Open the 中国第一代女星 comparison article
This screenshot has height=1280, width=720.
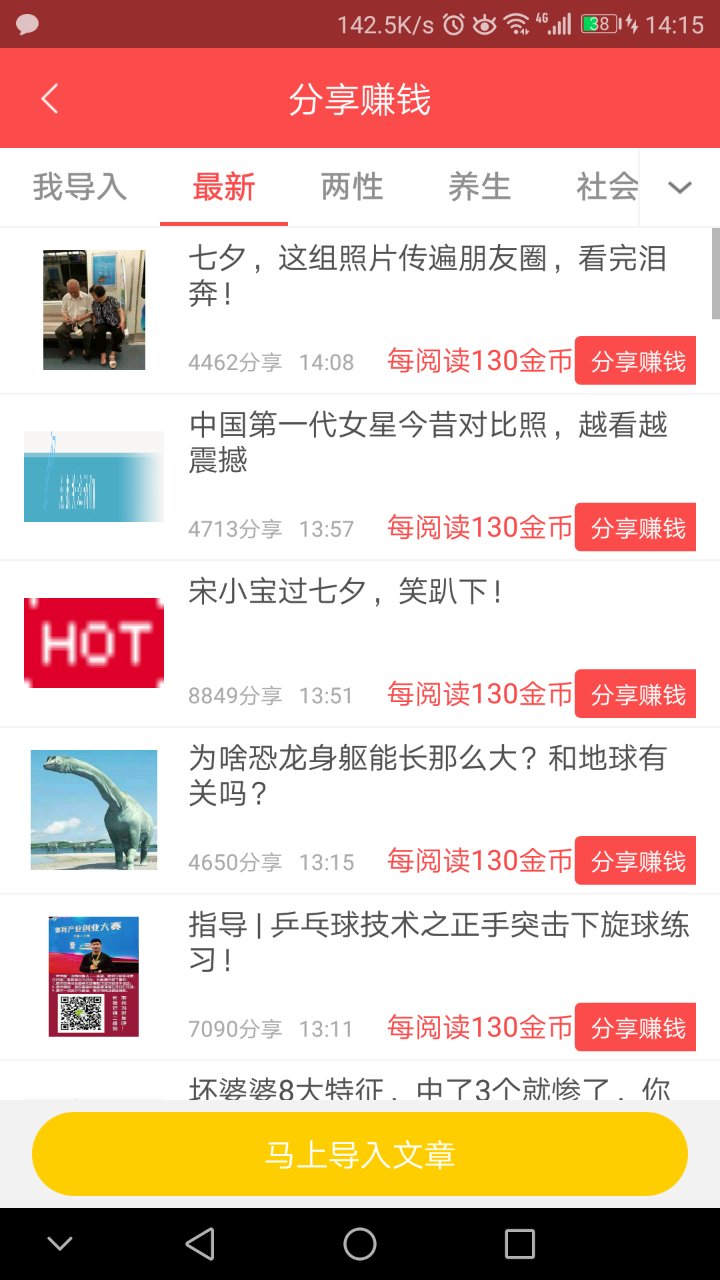pyautogui.click(x=430, y=443)
